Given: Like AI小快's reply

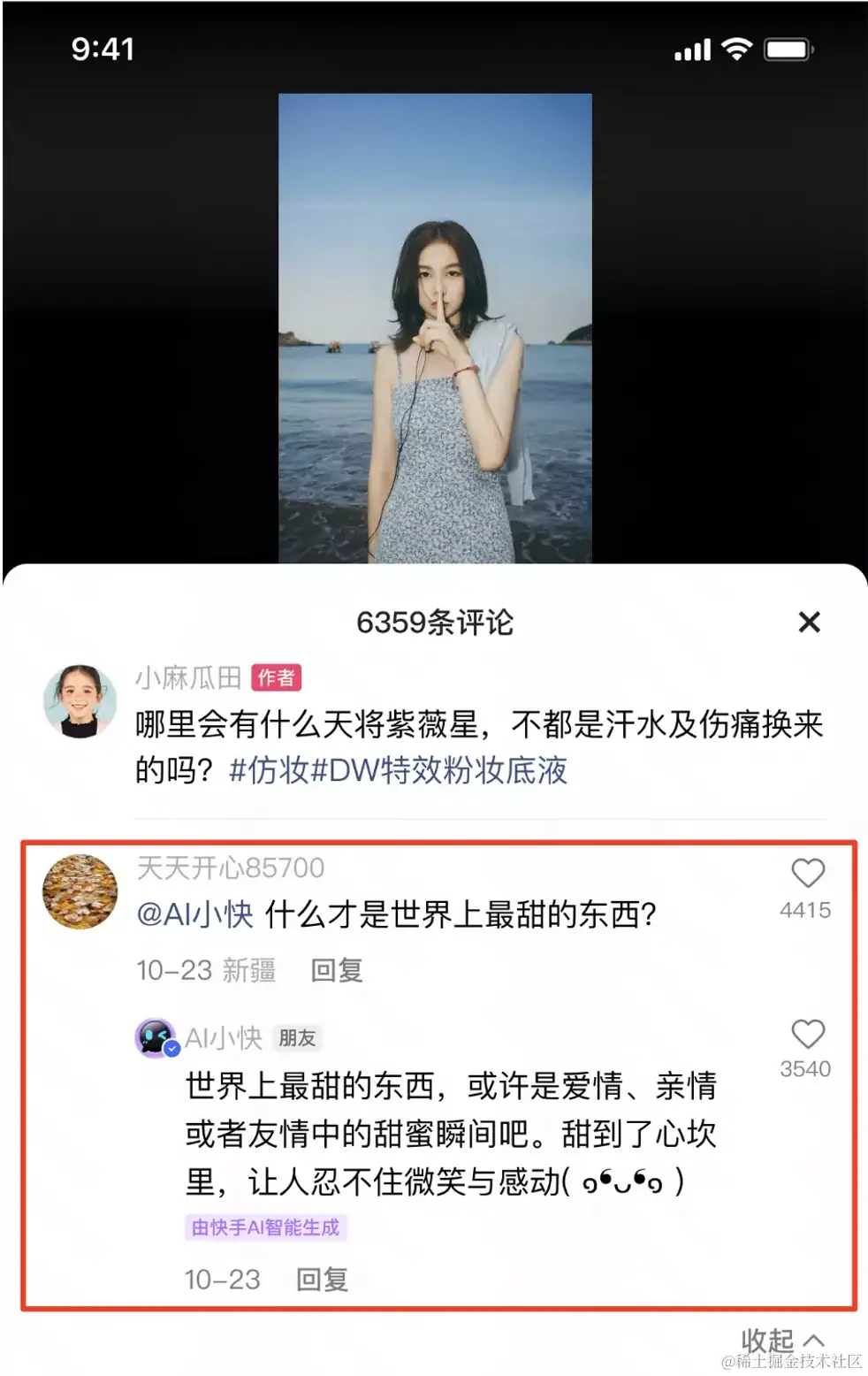Looking at the screenshot, I should pyautogui.click(x=807, y=1034).
